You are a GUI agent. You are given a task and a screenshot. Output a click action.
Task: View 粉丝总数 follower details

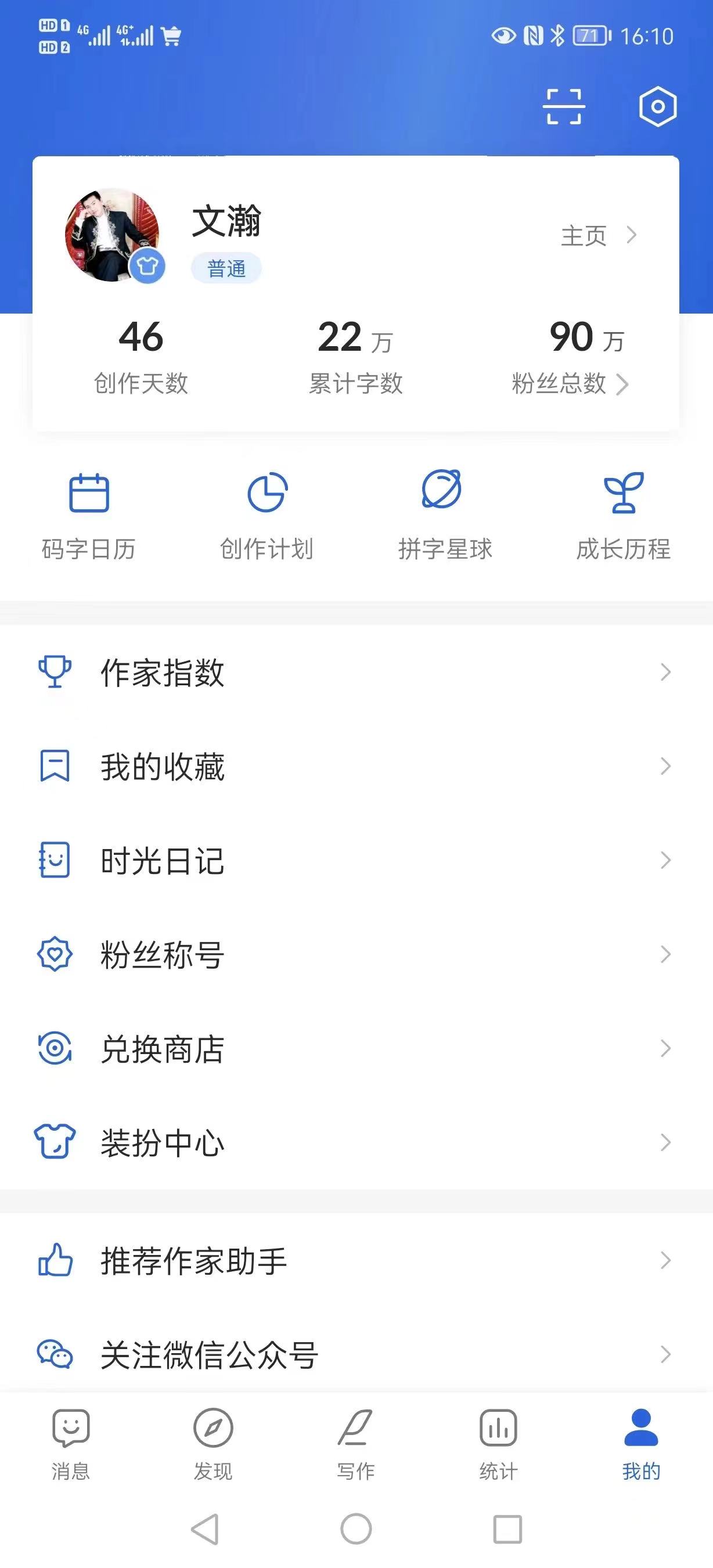tap(570, 383)
